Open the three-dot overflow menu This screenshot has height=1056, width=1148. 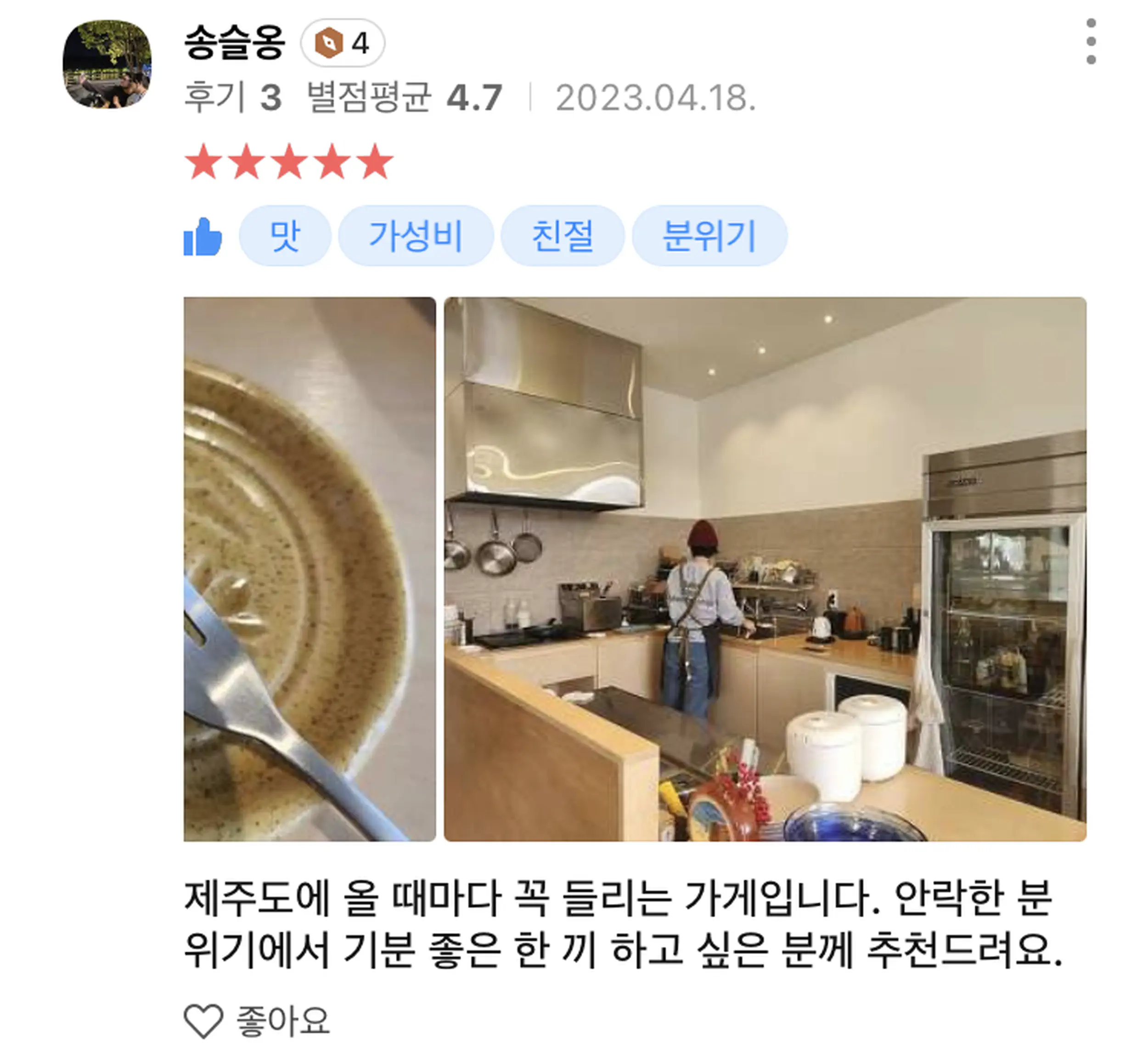pyautogui.click(x=1090, y=41)
